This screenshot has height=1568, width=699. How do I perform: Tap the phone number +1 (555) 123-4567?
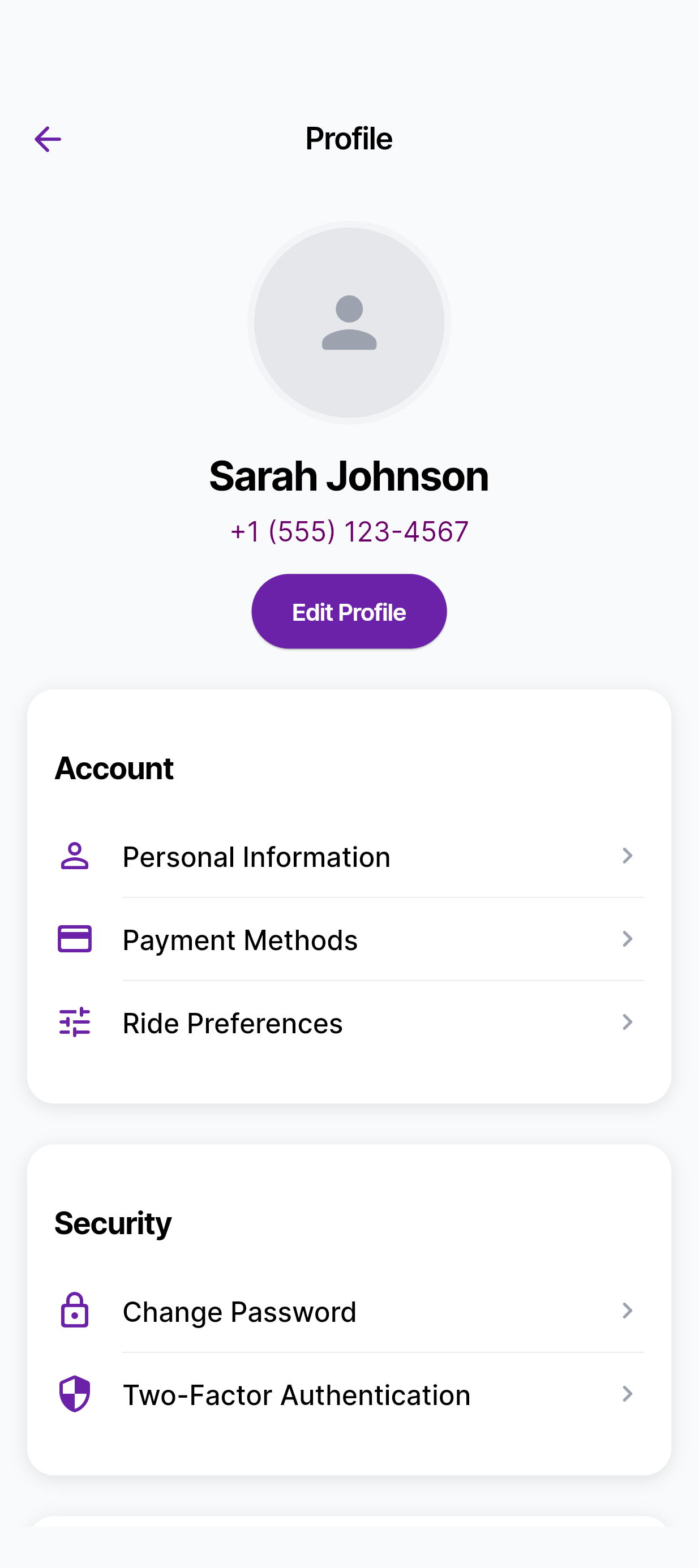coord(348,530)
